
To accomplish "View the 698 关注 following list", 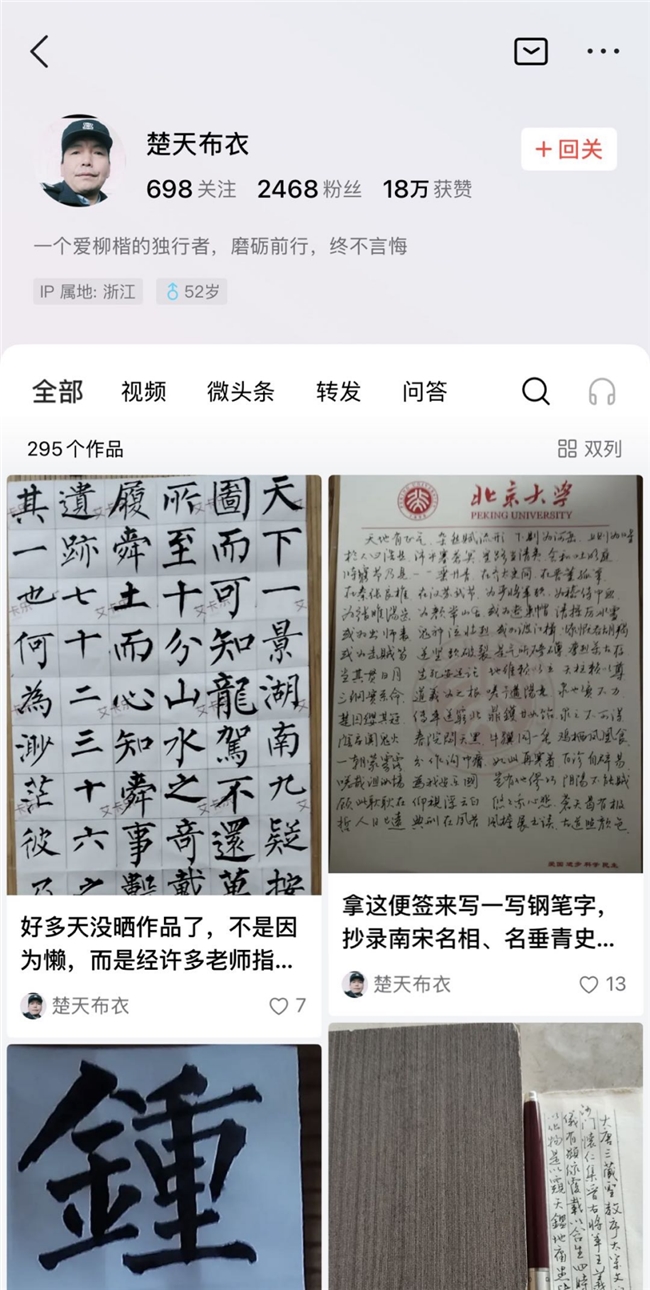I will click(x=191, y=189).
